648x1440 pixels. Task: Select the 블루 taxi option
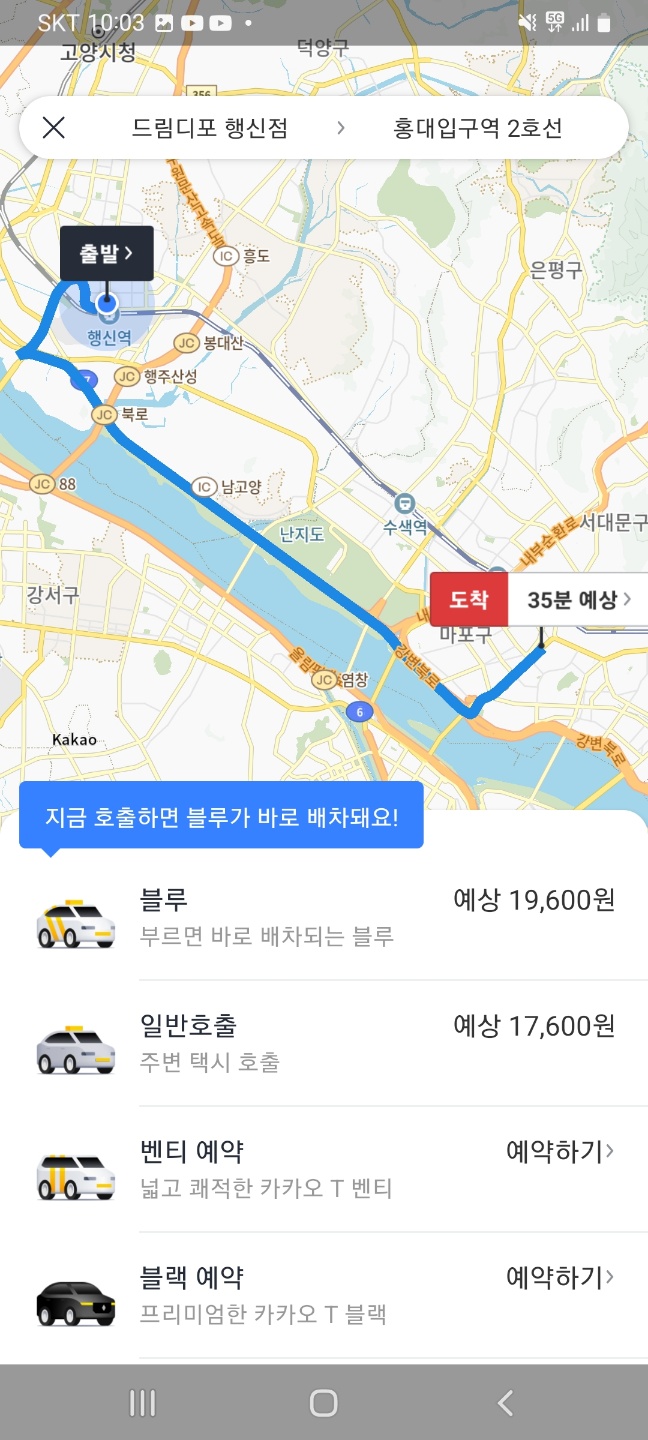pos(324,918)
